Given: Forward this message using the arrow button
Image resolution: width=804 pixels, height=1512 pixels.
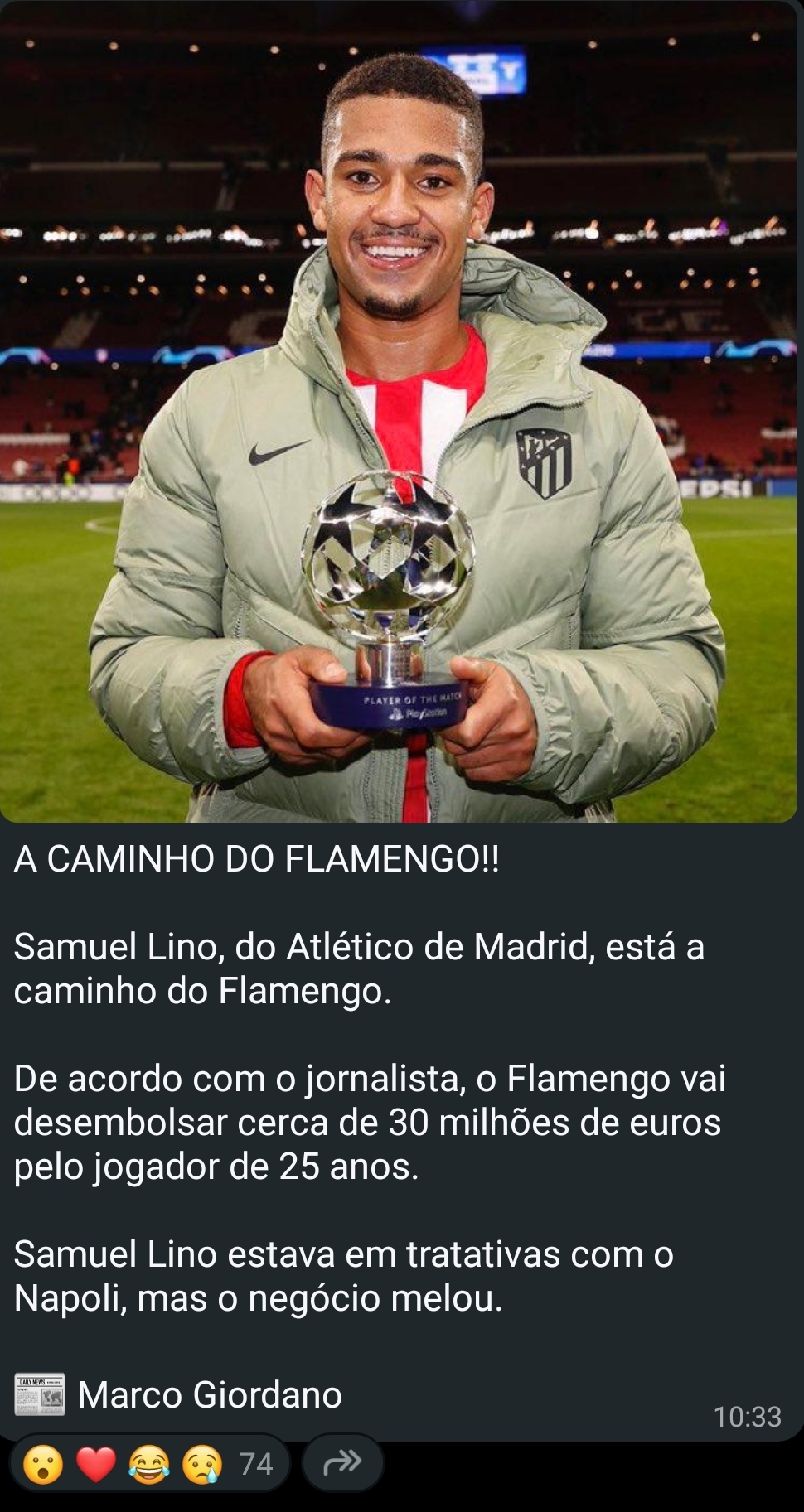Looking at the screenshot, I should tap(342, 1464).
